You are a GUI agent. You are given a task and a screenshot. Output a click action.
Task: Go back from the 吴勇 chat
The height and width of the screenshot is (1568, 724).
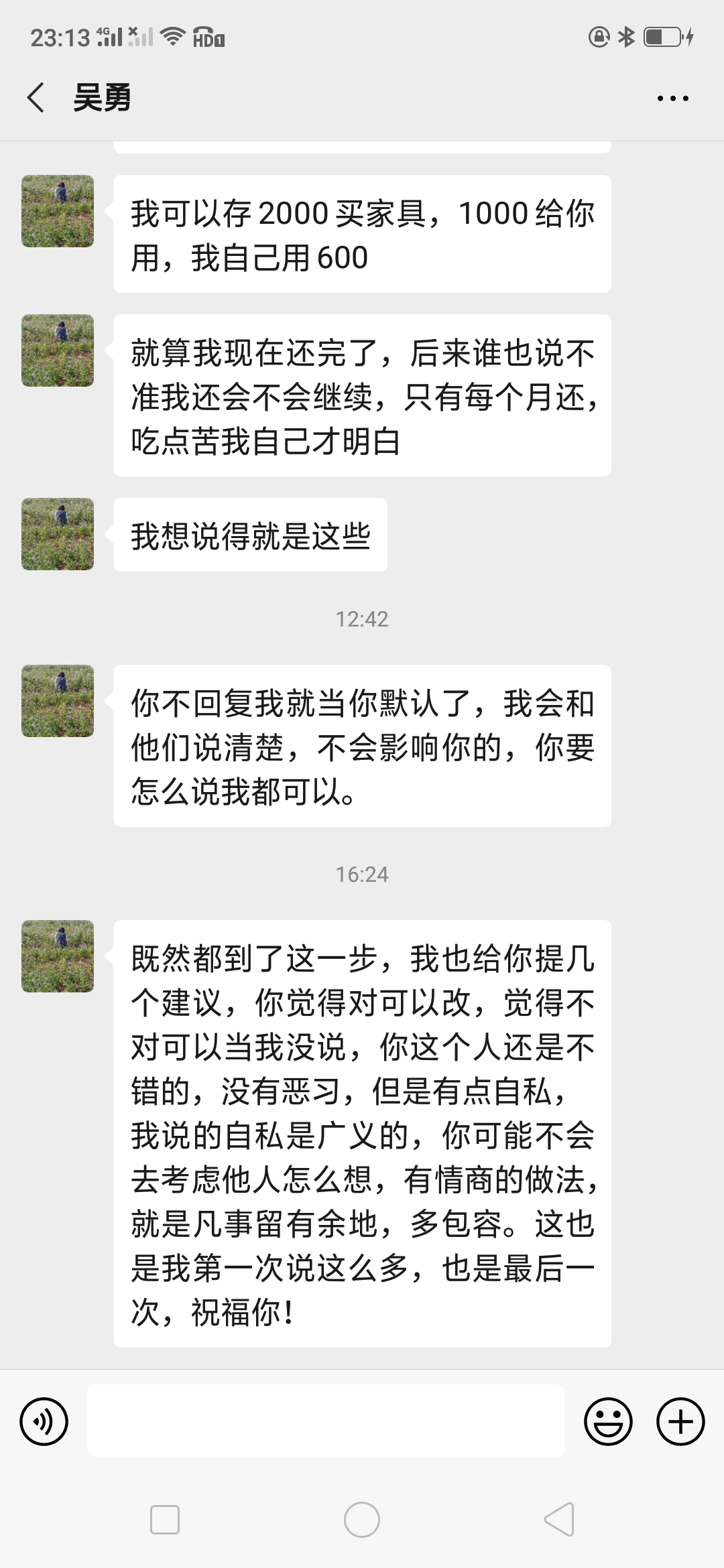[36, 98]
